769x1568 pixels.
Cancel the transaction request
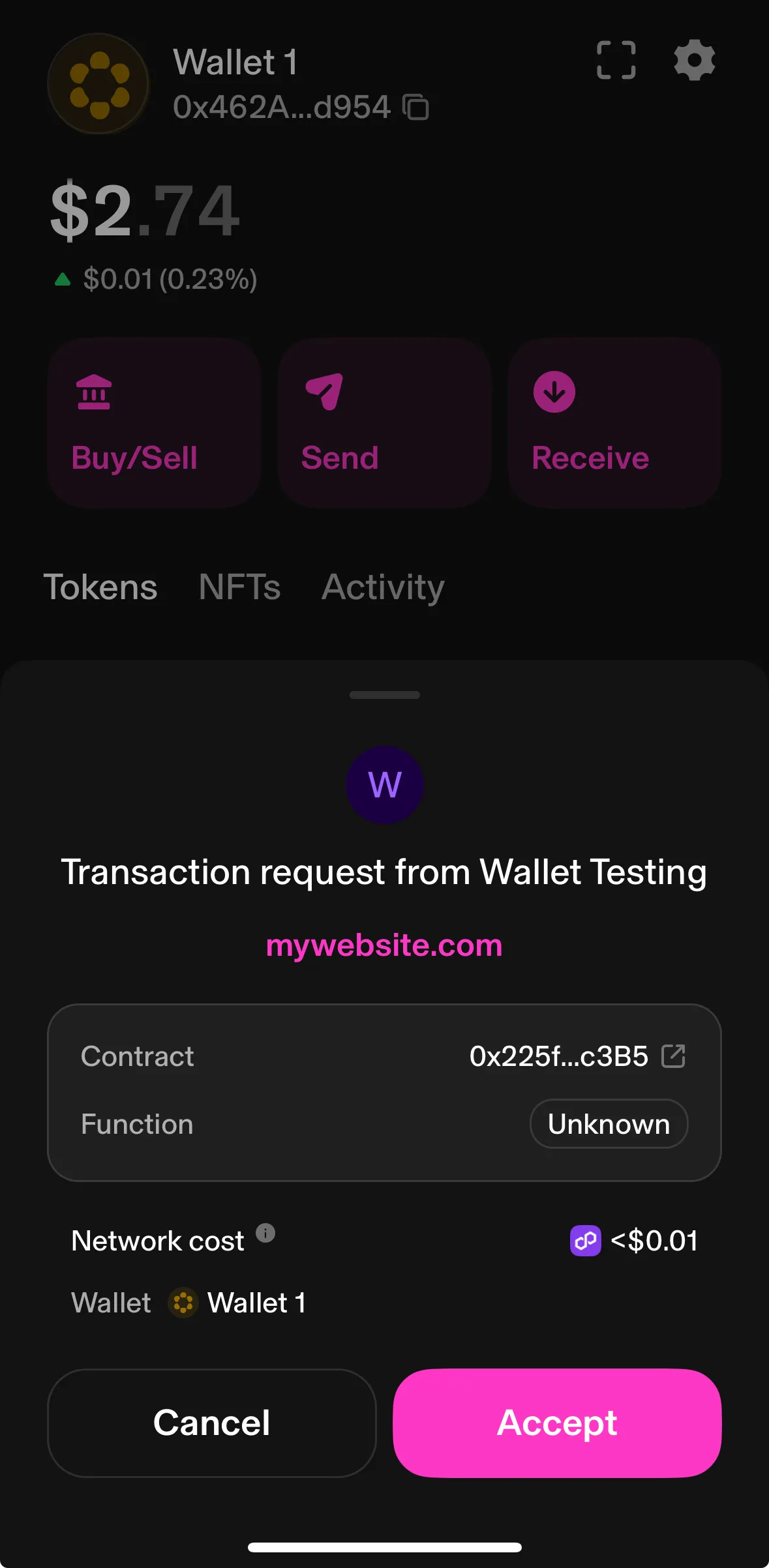click(x=212, y=1423)
